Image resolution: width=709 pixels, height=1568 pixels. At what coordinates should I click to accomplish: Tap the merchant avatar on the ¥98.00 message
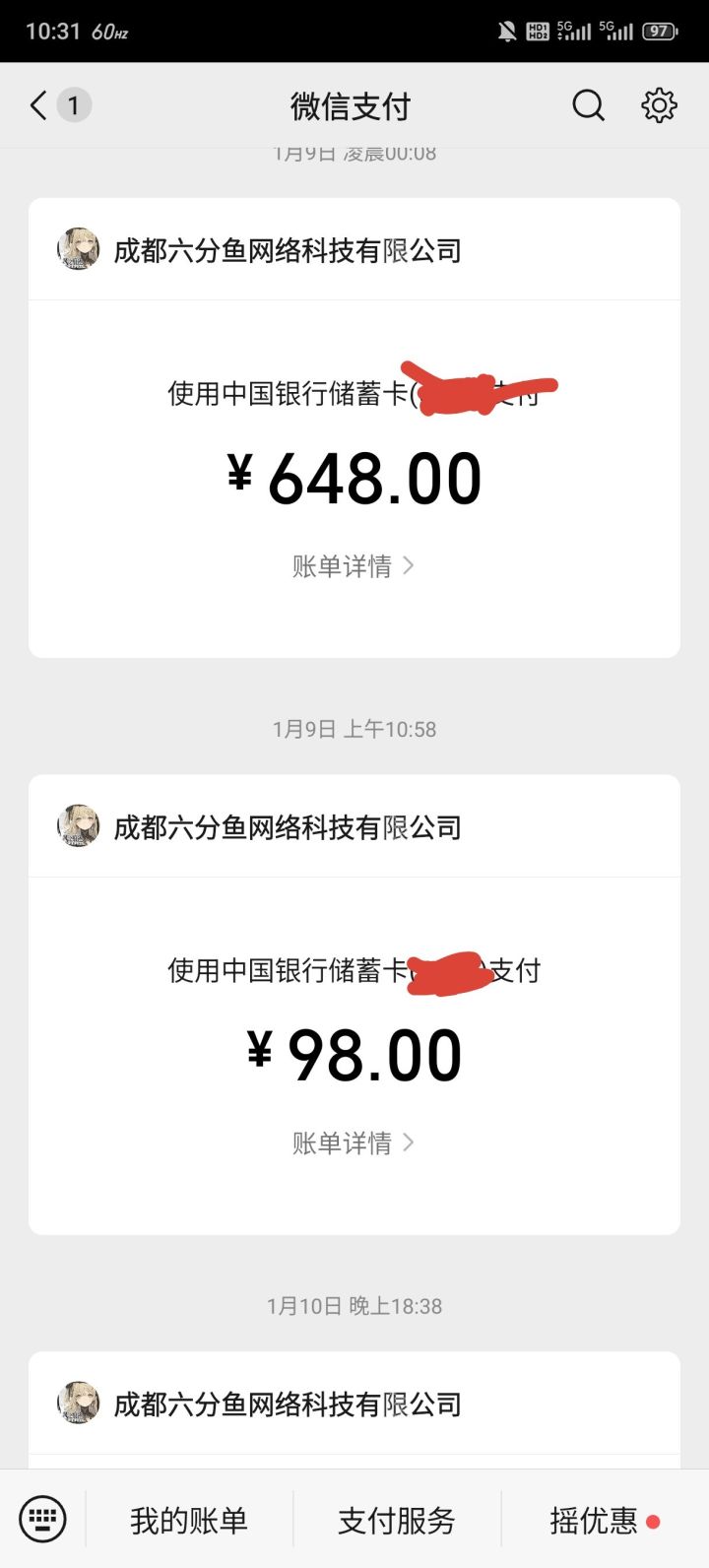78,826
